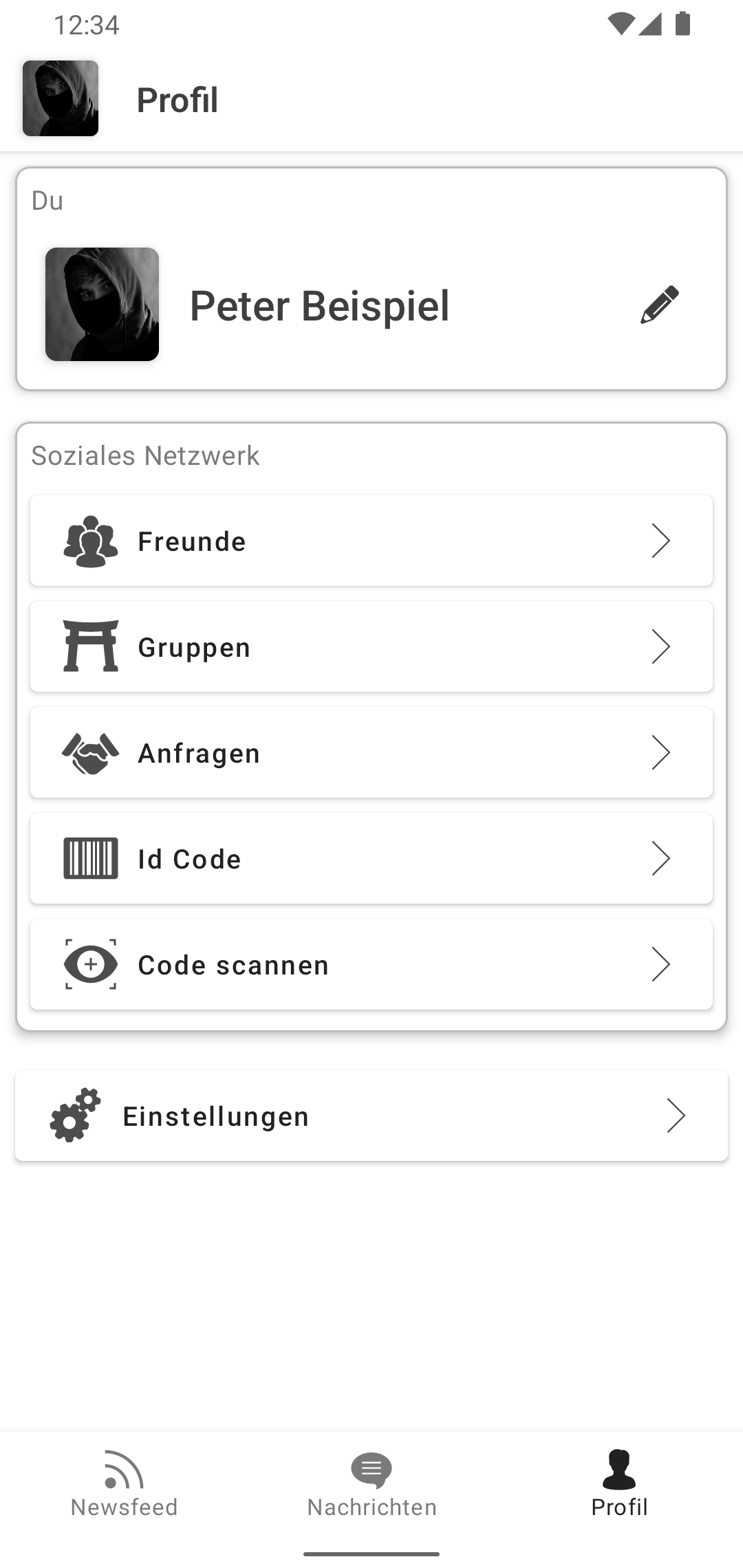Tap Peter Beispiel profile name

[319, 305]
